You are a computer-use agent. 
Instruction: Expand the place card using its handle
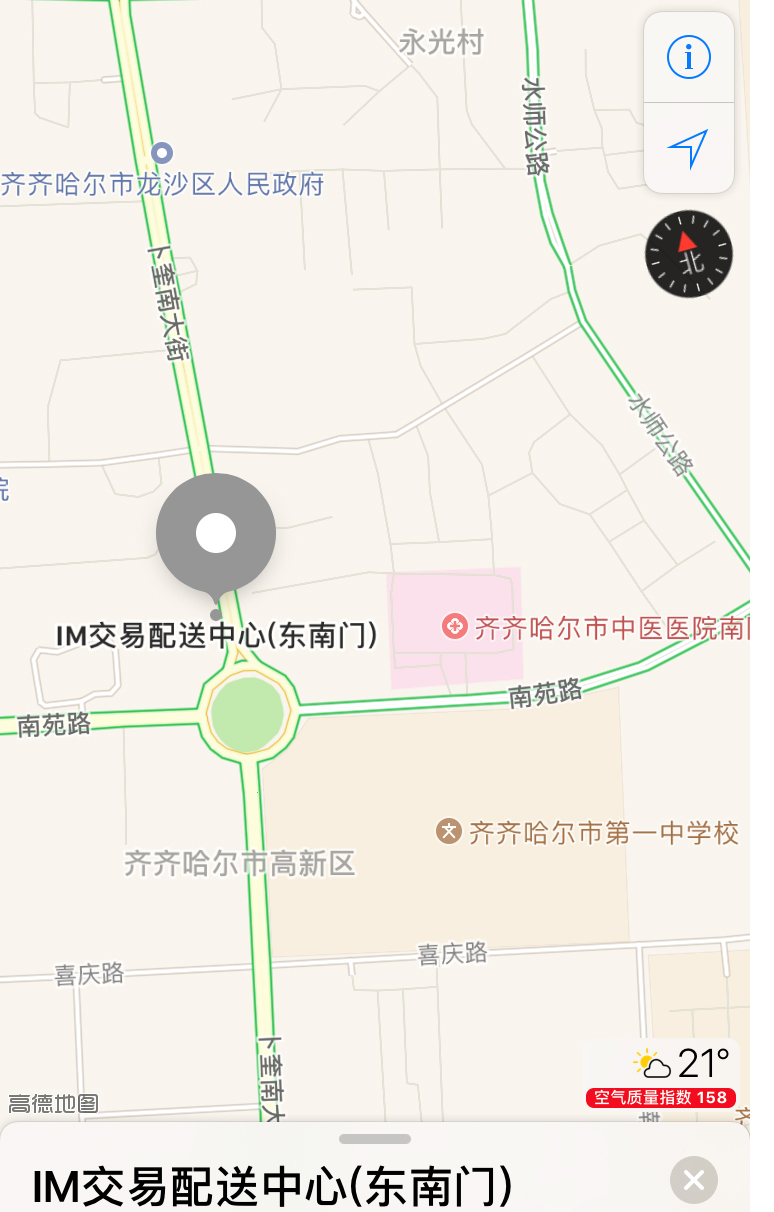click(375, 1139)
